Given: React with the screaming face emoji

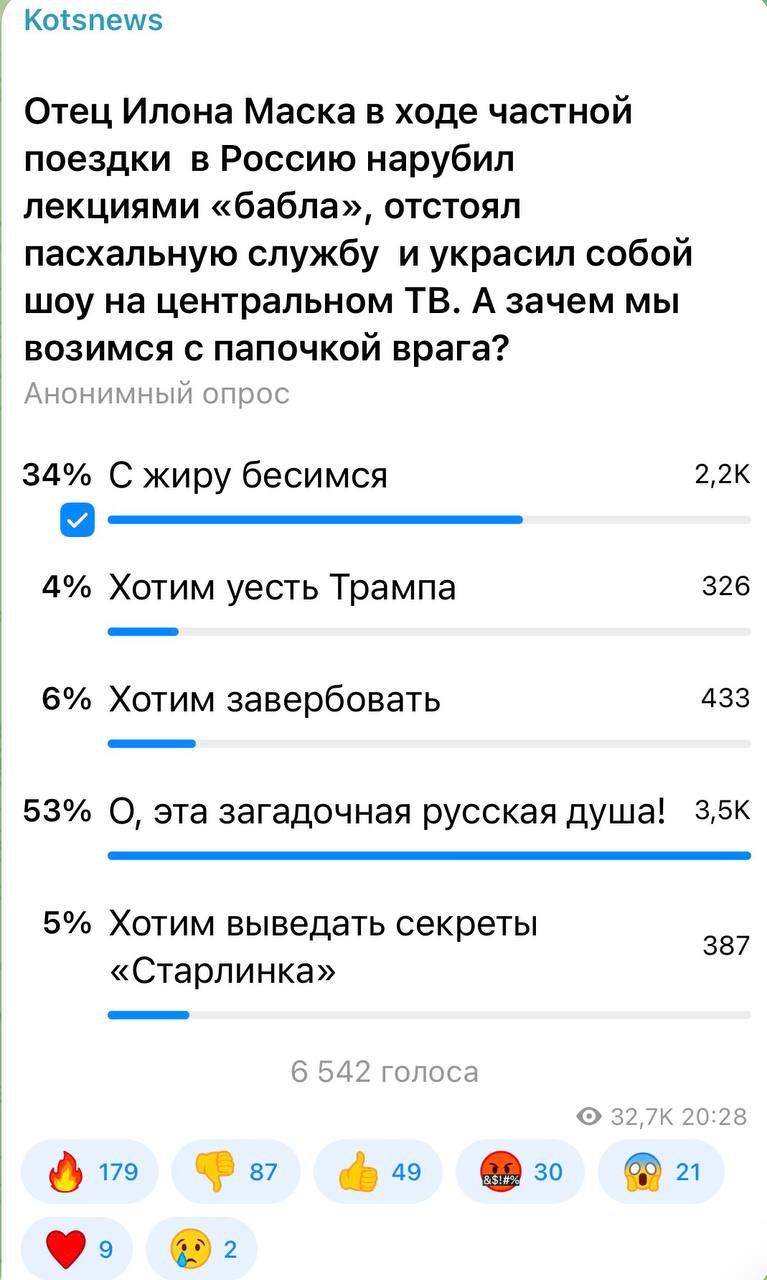Looking at the screenshot, I should click(660, 1171).
